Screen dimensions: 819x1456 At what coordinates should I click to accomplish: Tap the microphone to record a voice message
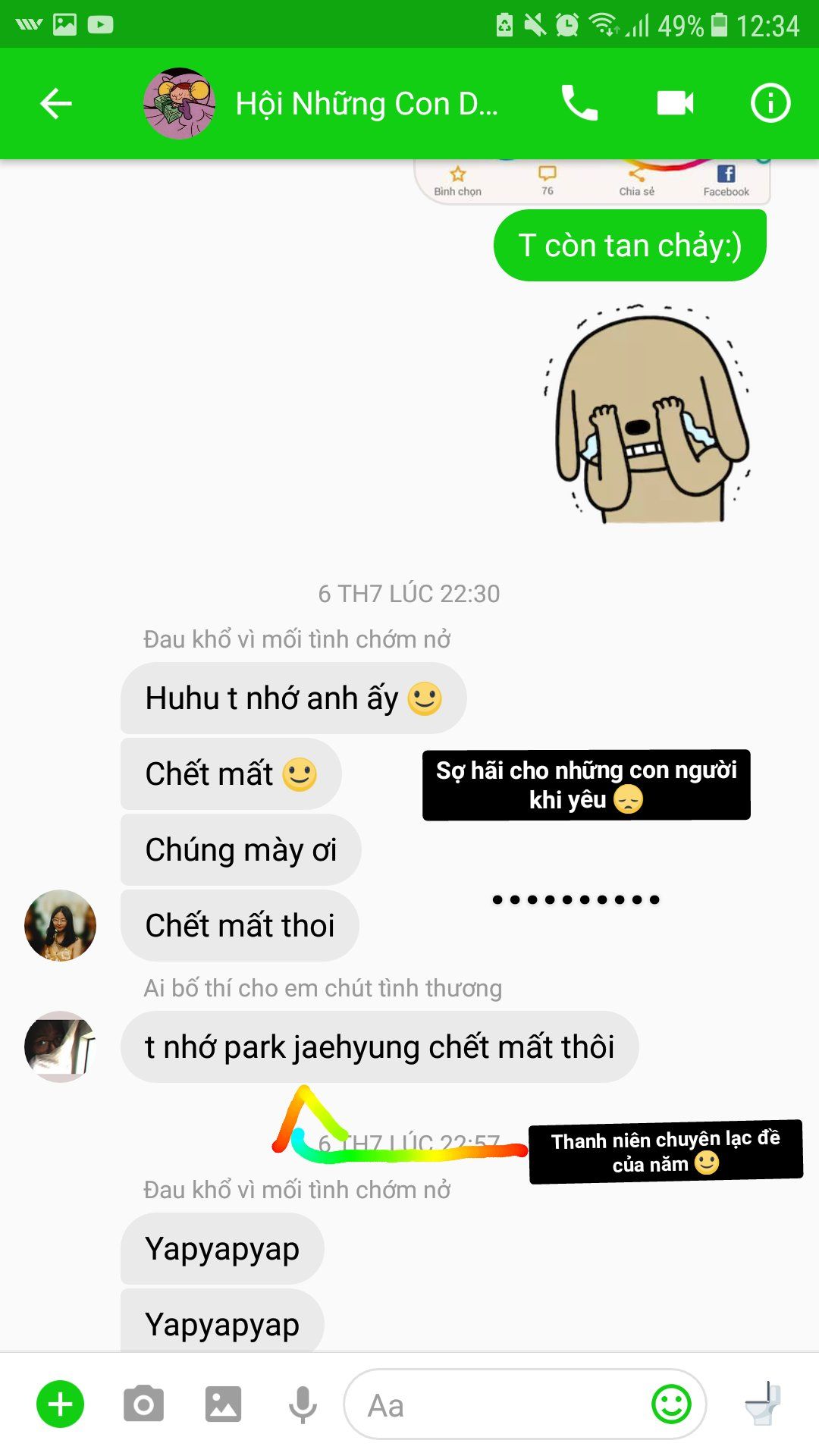pyautogui.click(x=303, y=1404)
